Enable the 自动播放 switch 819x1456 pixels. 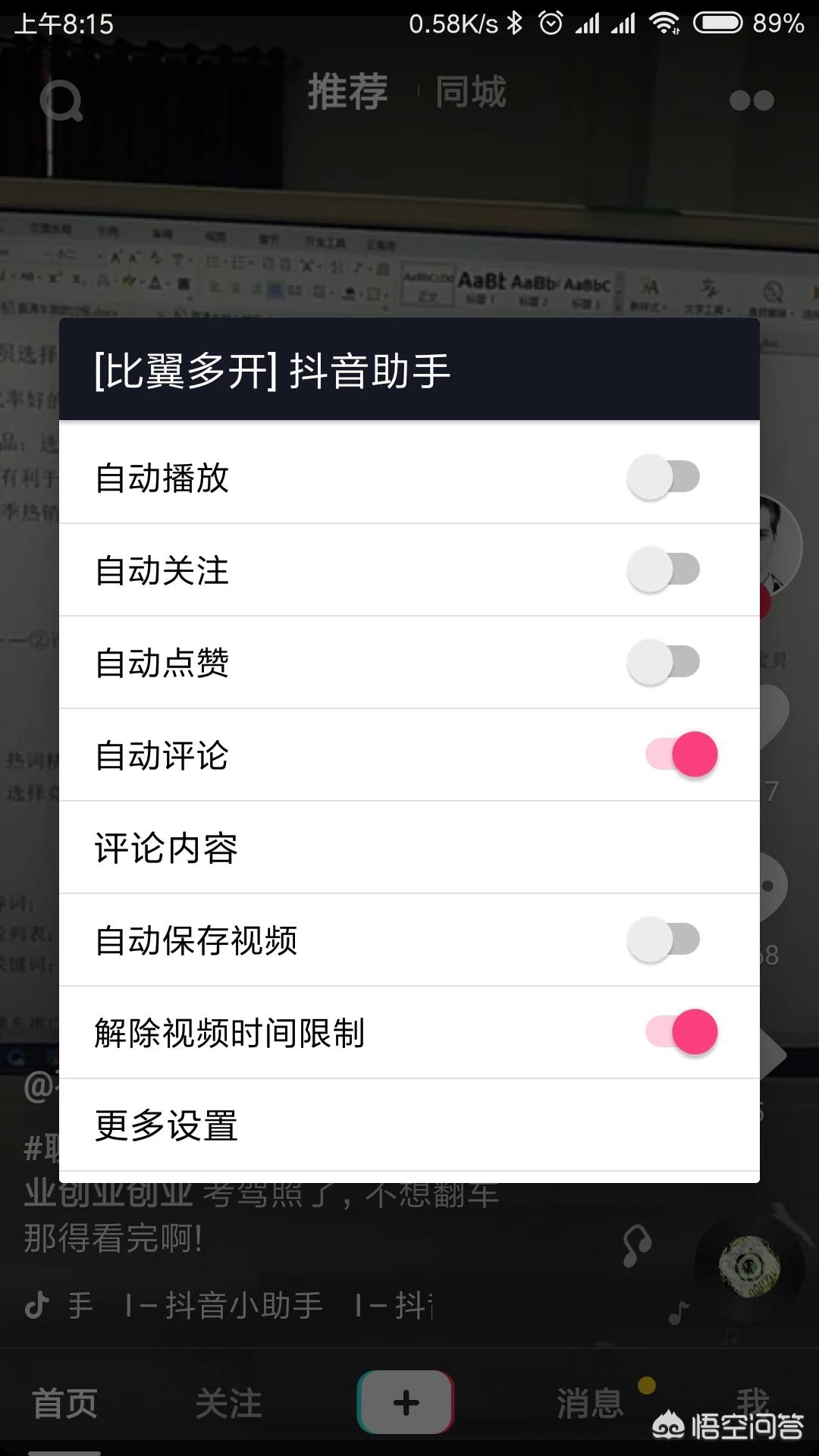pos(664,477)
